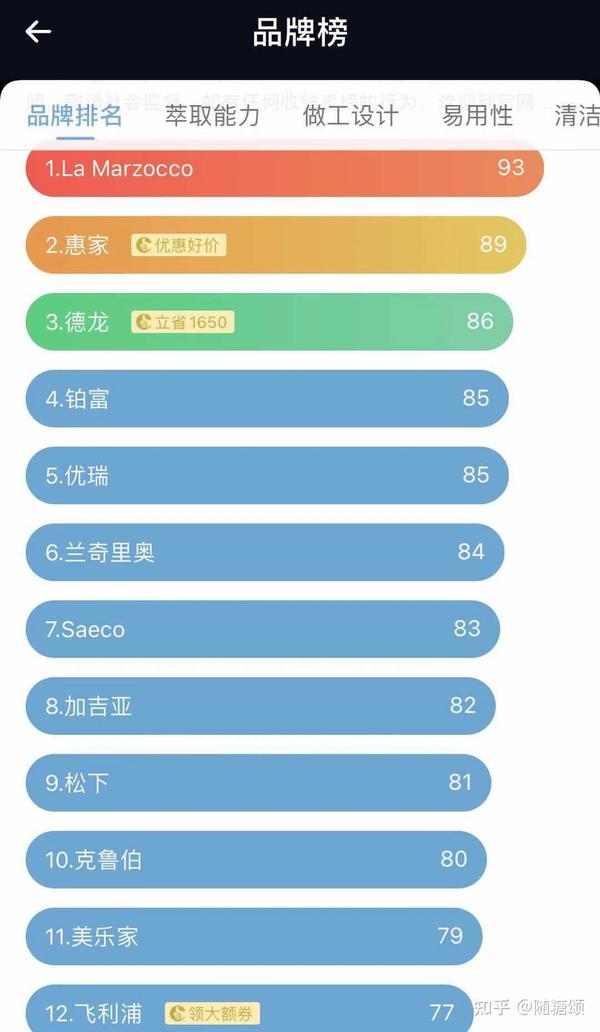Open the 优瑞 brand row

coord(266,475)
